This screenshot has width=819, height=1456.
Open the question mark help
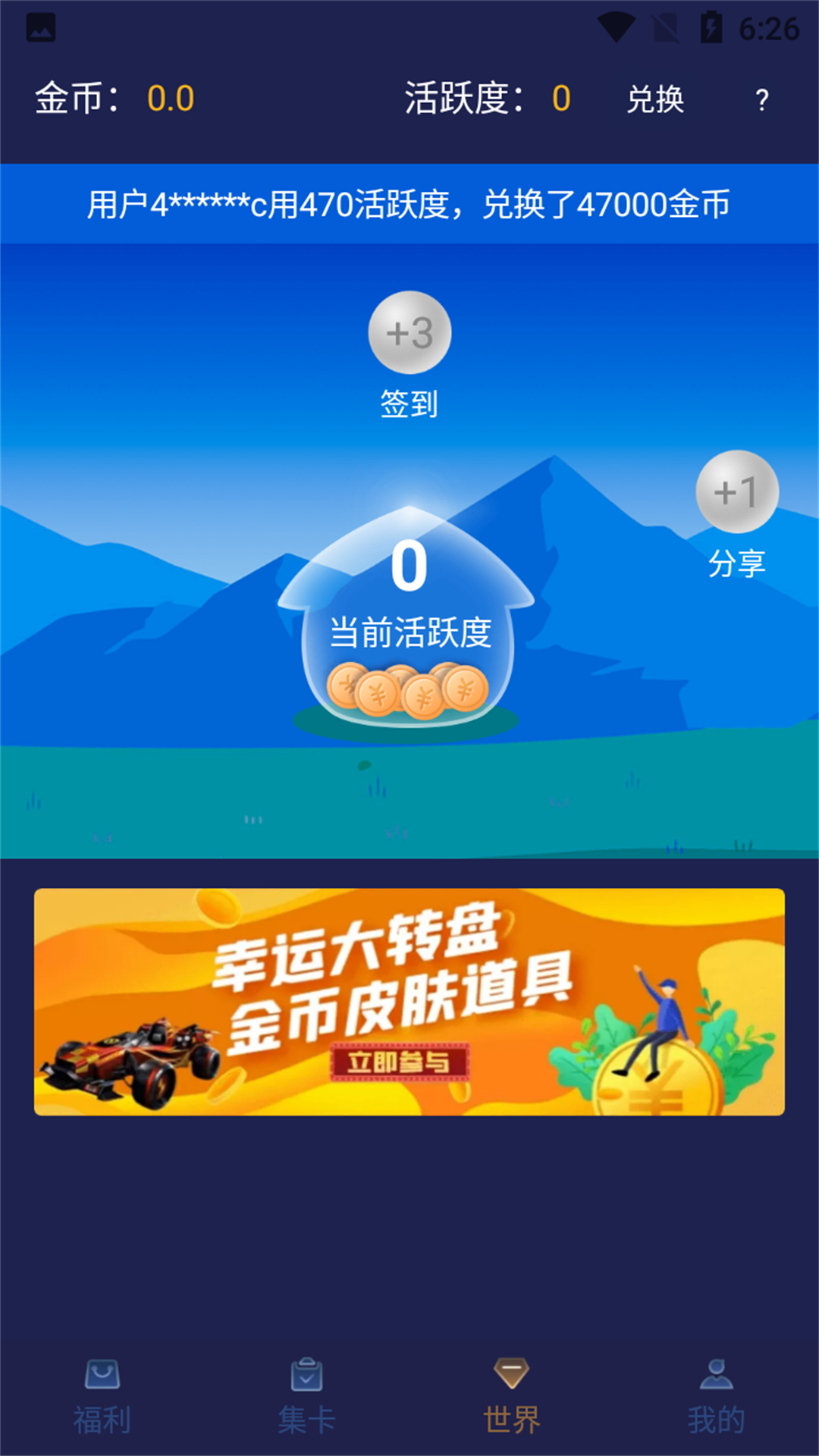761,100
